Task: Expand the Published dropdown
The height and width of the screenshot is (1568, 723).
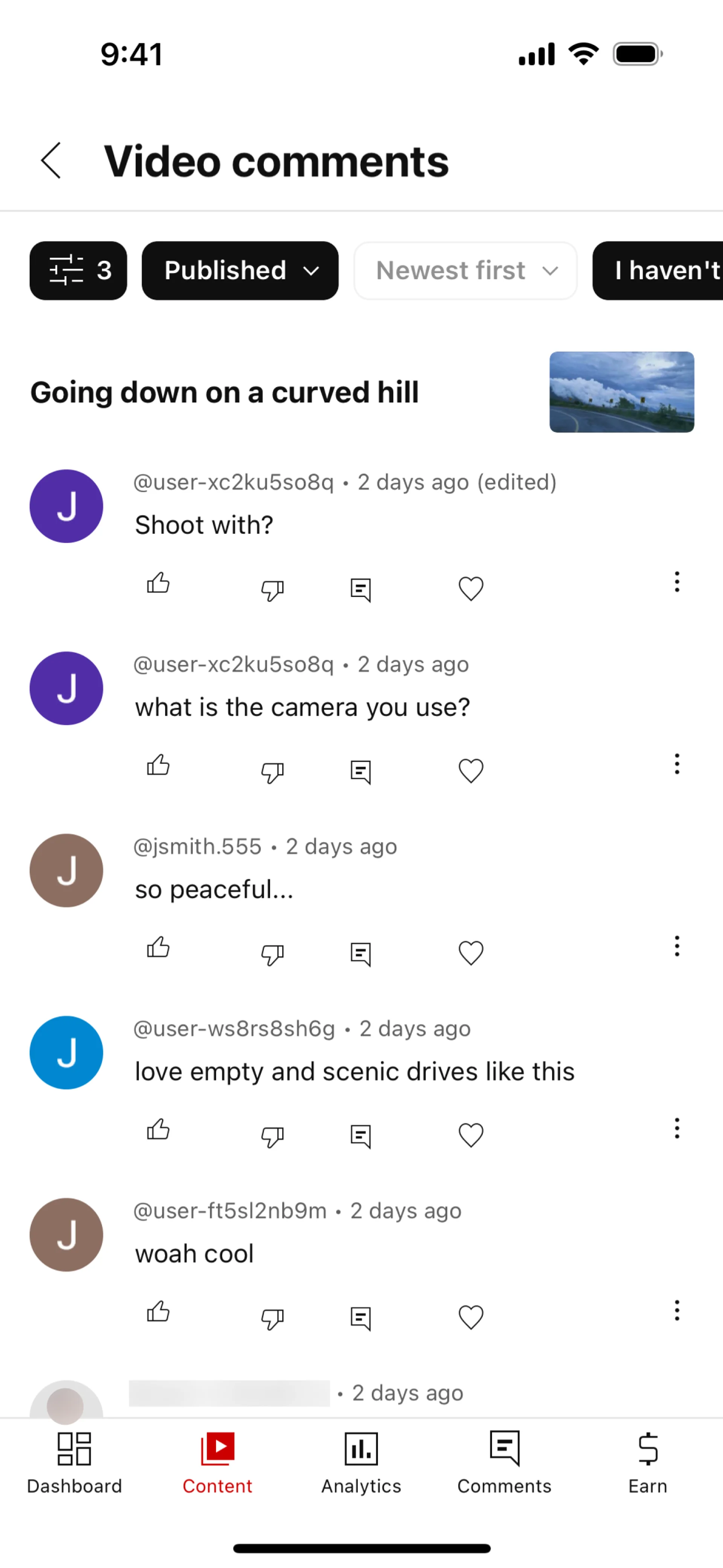Action: point(240,271)
